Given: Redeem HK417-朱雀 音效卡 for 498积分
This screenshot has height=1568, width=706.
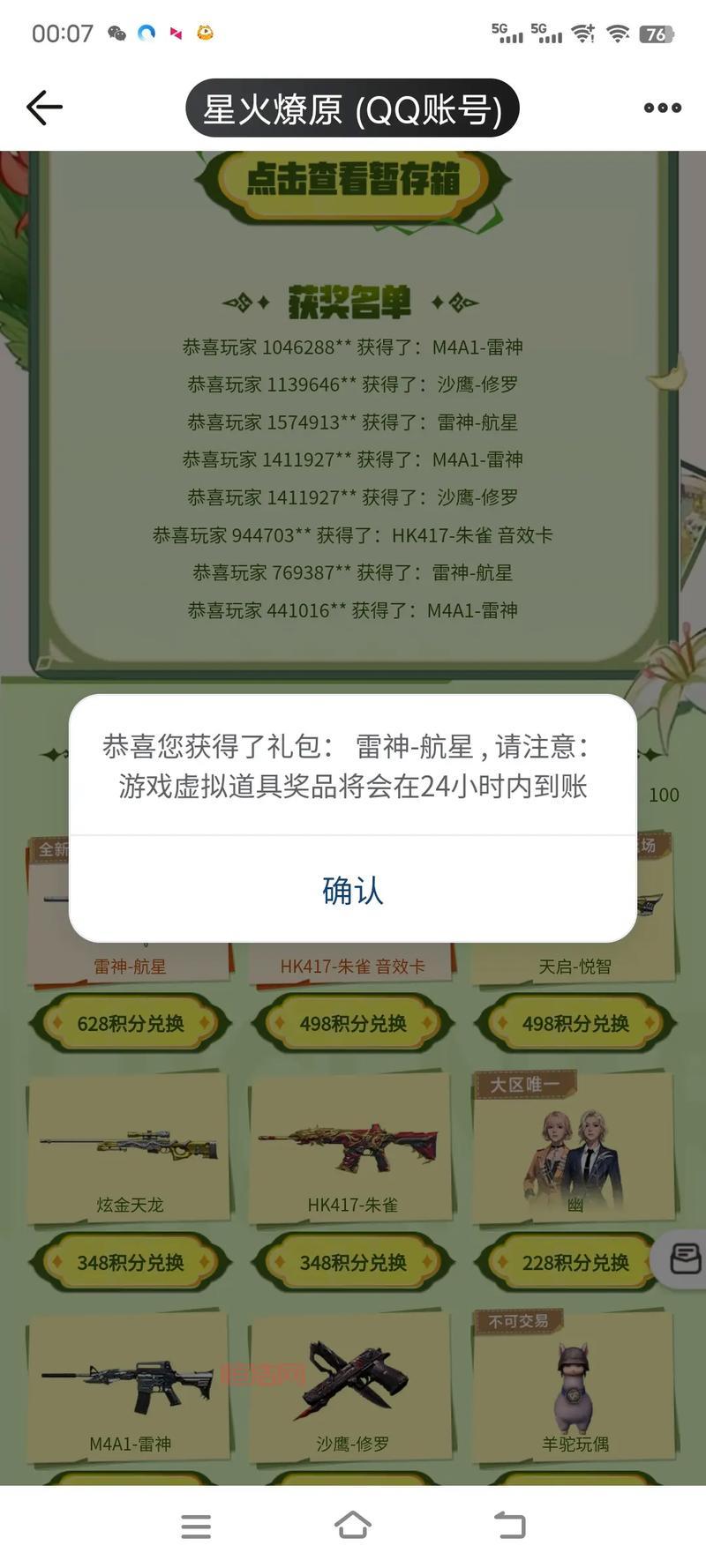Looking at the screenshot, I should [x=353, y=1023].
